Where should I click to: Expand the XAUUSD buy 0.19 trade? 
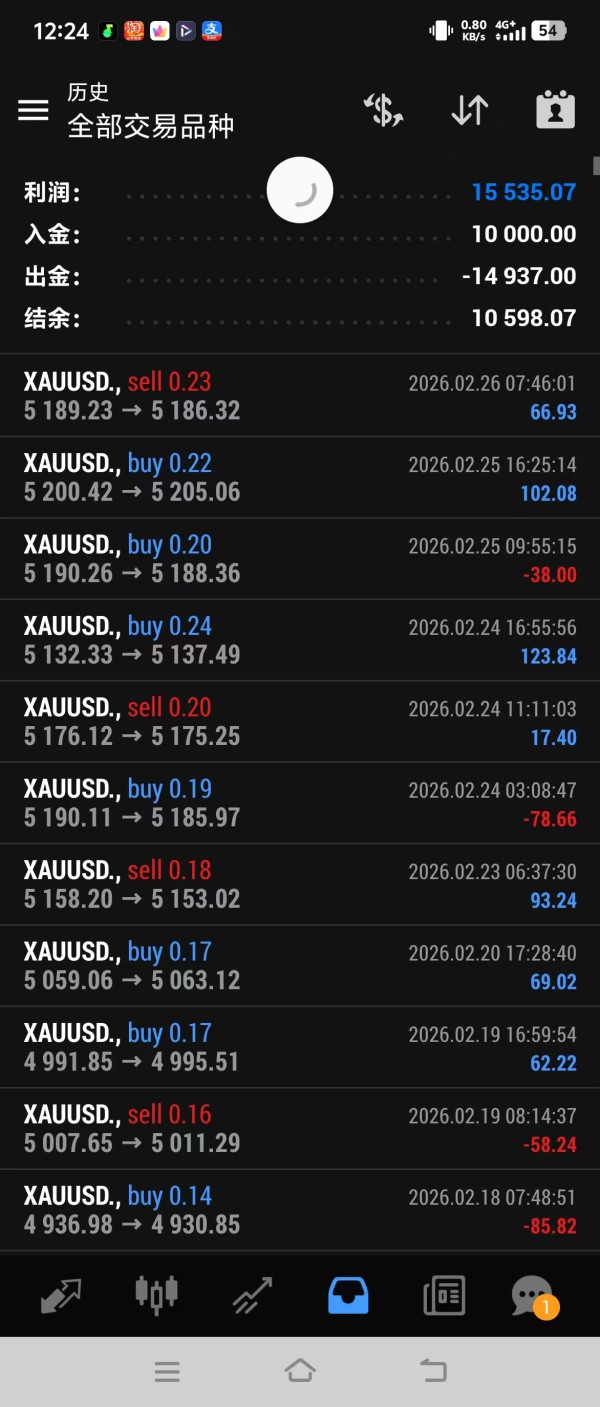pyautogui.click(x=300, y=803)
